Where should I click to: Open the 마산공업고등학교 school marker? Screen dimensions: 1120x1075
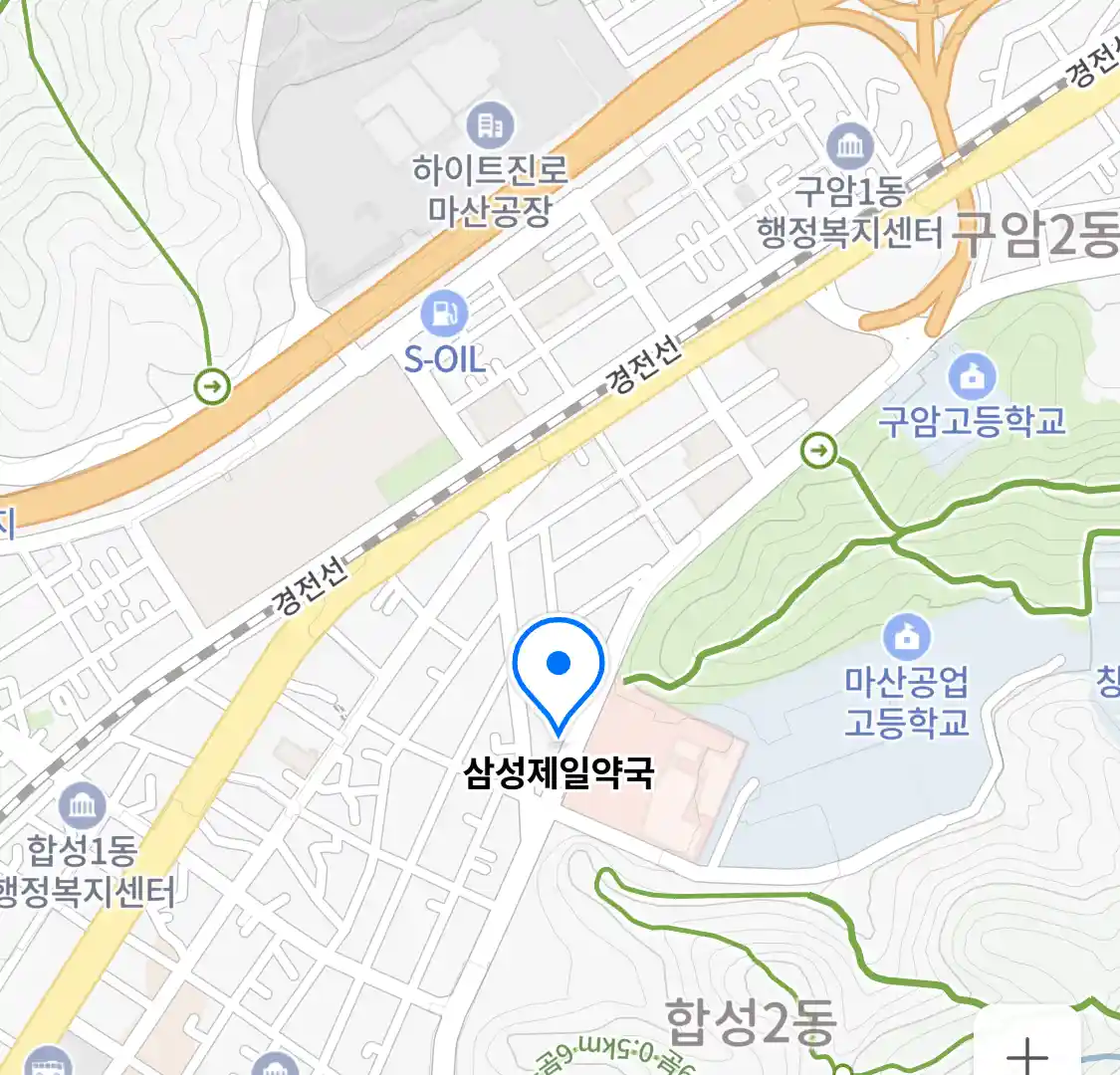coord(907,637)
